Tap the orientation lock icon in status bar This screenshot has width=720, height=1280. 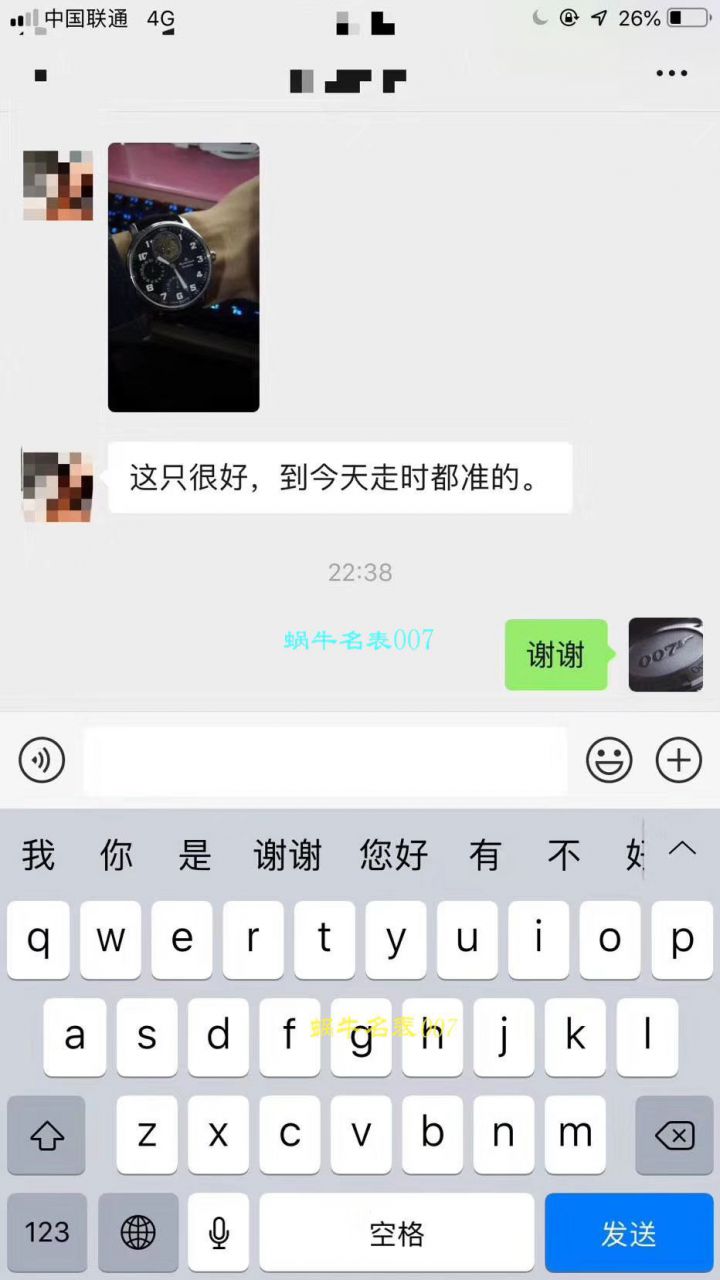click(568, 16)
